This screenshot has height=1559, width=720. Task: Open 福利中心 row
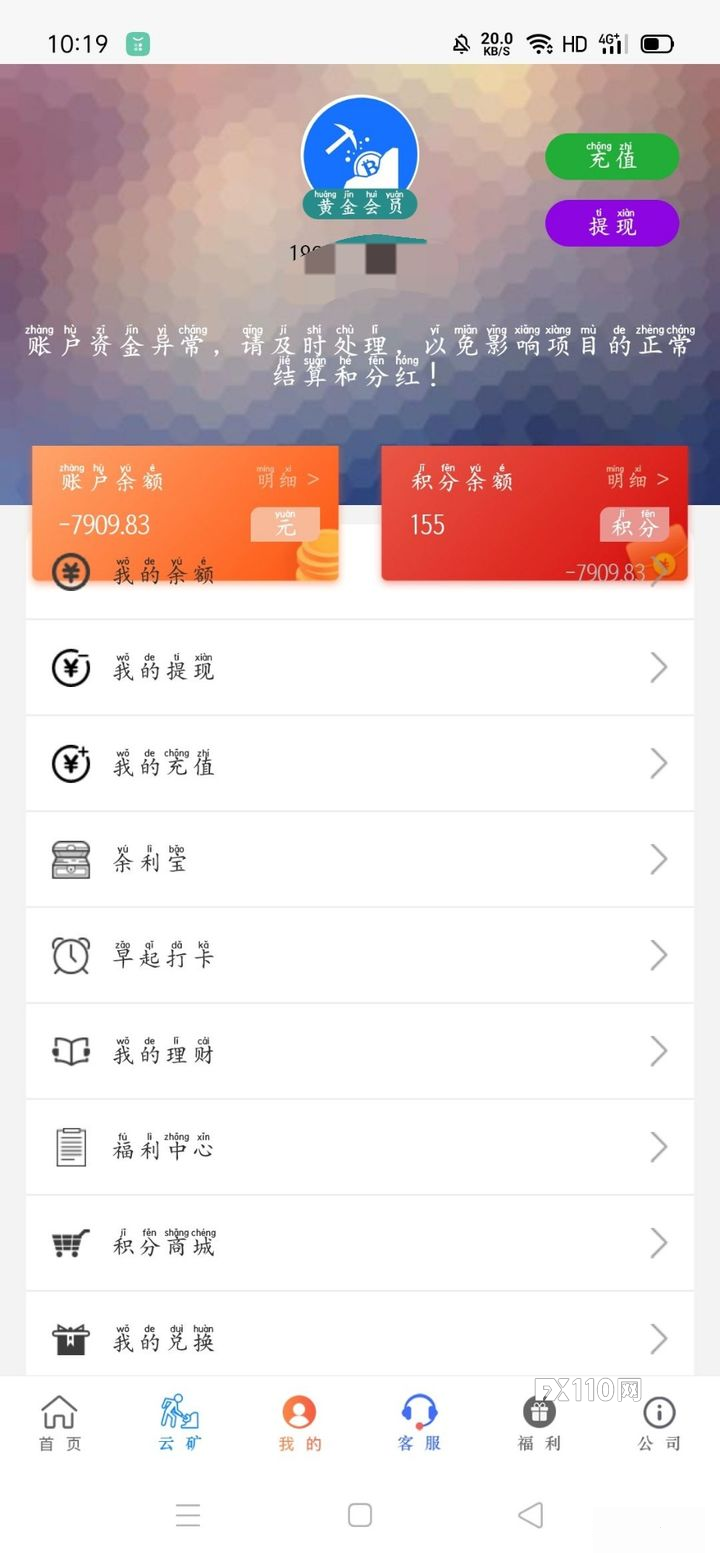click(359, 1147)
